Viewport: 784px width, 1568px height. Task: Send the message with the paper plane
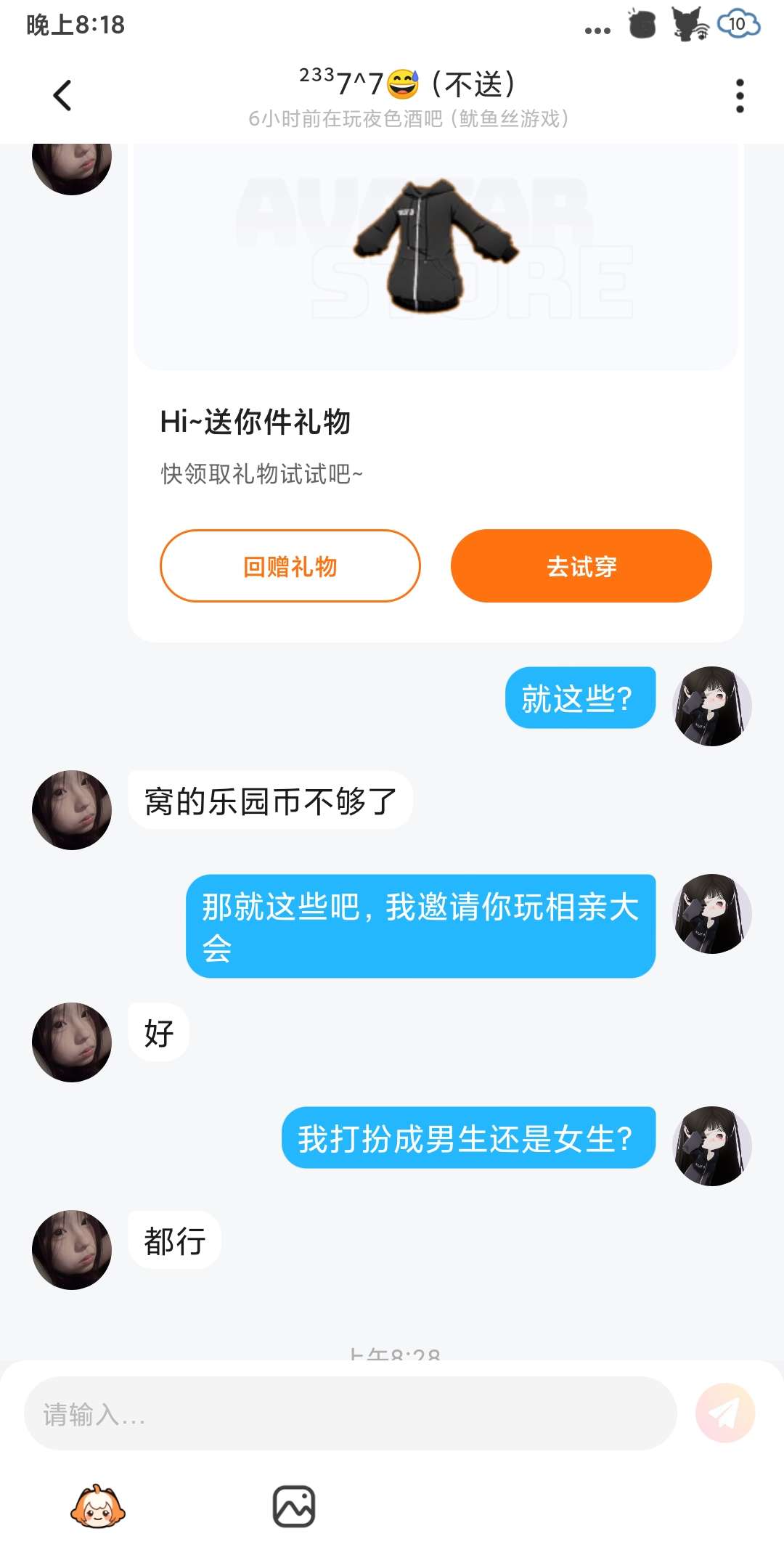(x=725, y=1413)
